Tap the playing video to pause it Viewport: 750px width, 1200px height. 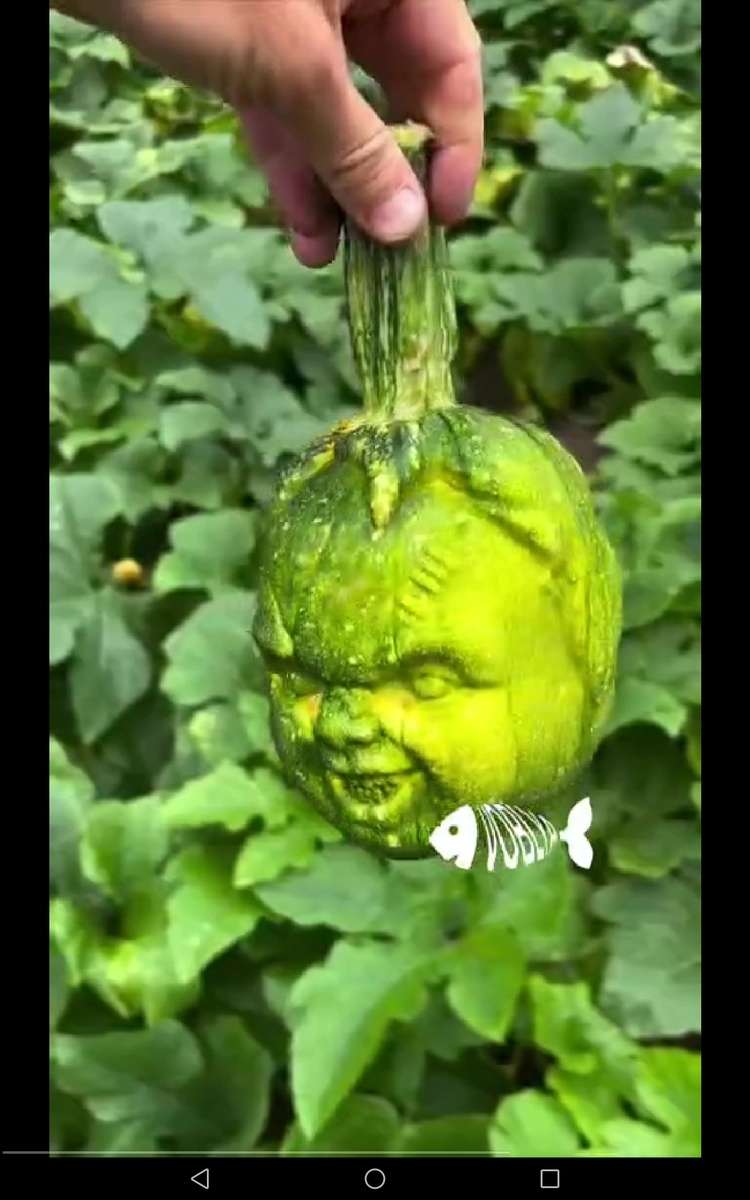375,578
